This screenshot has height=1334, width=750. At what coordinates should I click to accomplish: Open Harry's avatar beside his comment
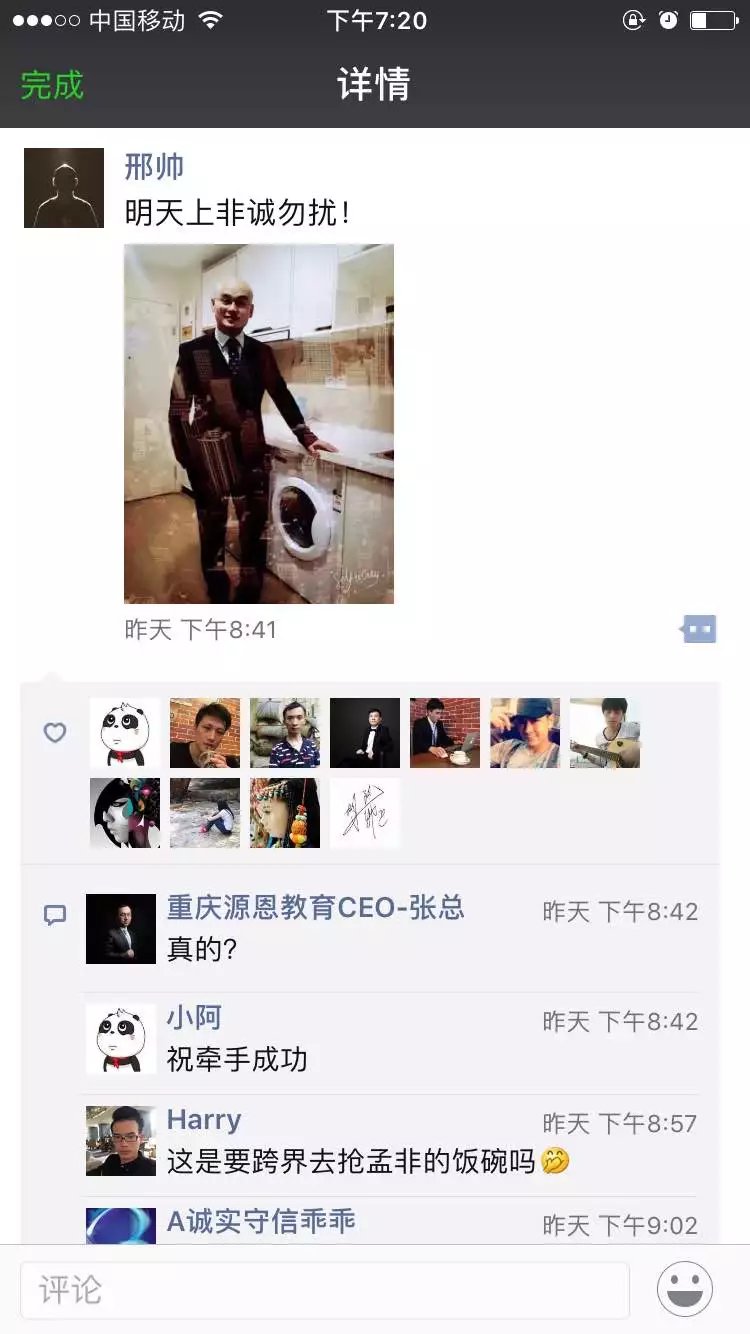coord(121,1141)
